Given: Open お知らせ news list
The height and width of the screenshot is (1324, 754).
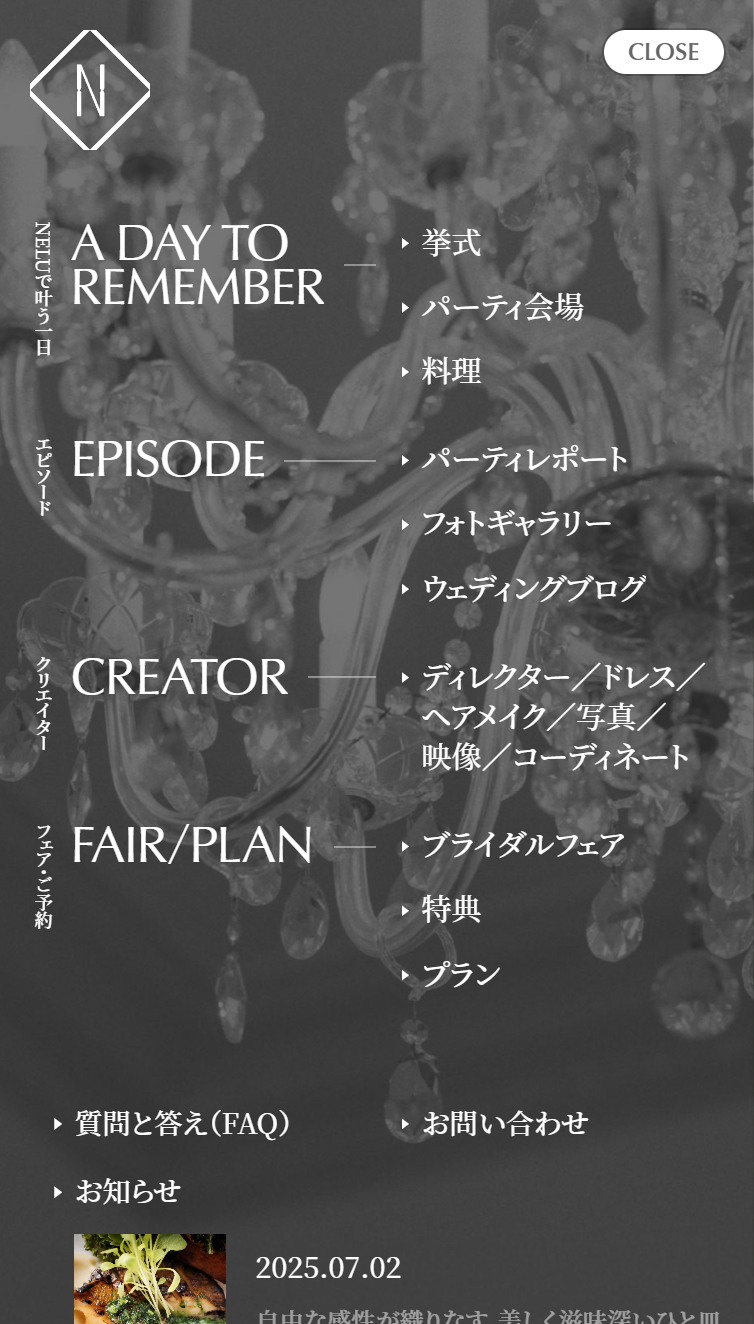Looking at the screenshot, I should (127, 1192).
